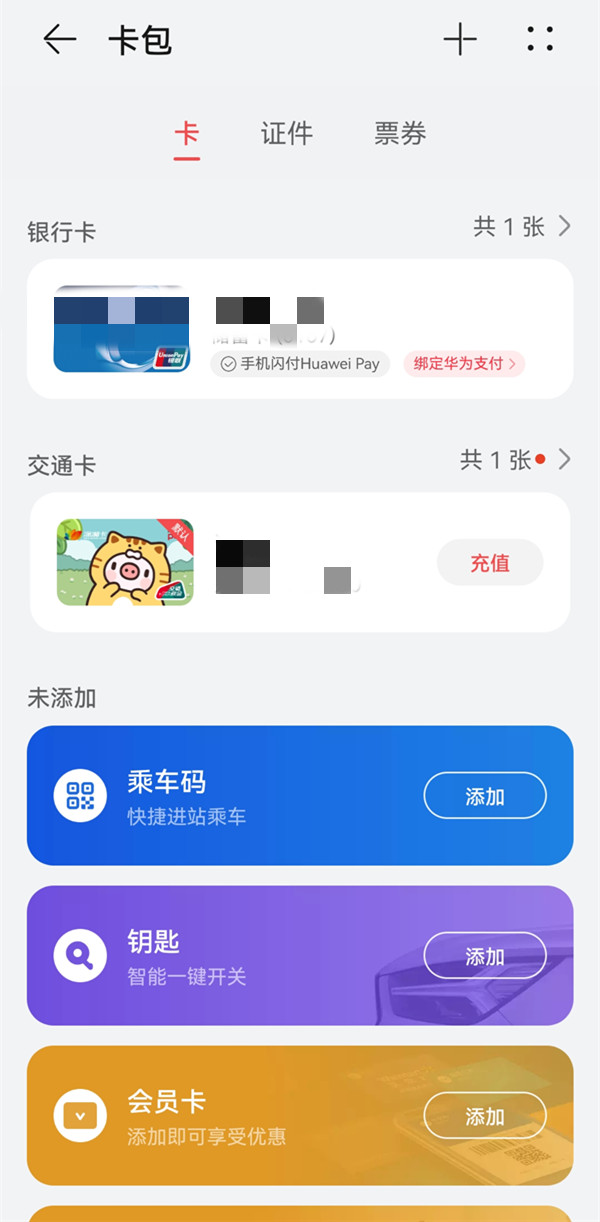This screenshot has height=1222, width=600.
Task: View all bank cards via 共 1 张
Action: 522,227
